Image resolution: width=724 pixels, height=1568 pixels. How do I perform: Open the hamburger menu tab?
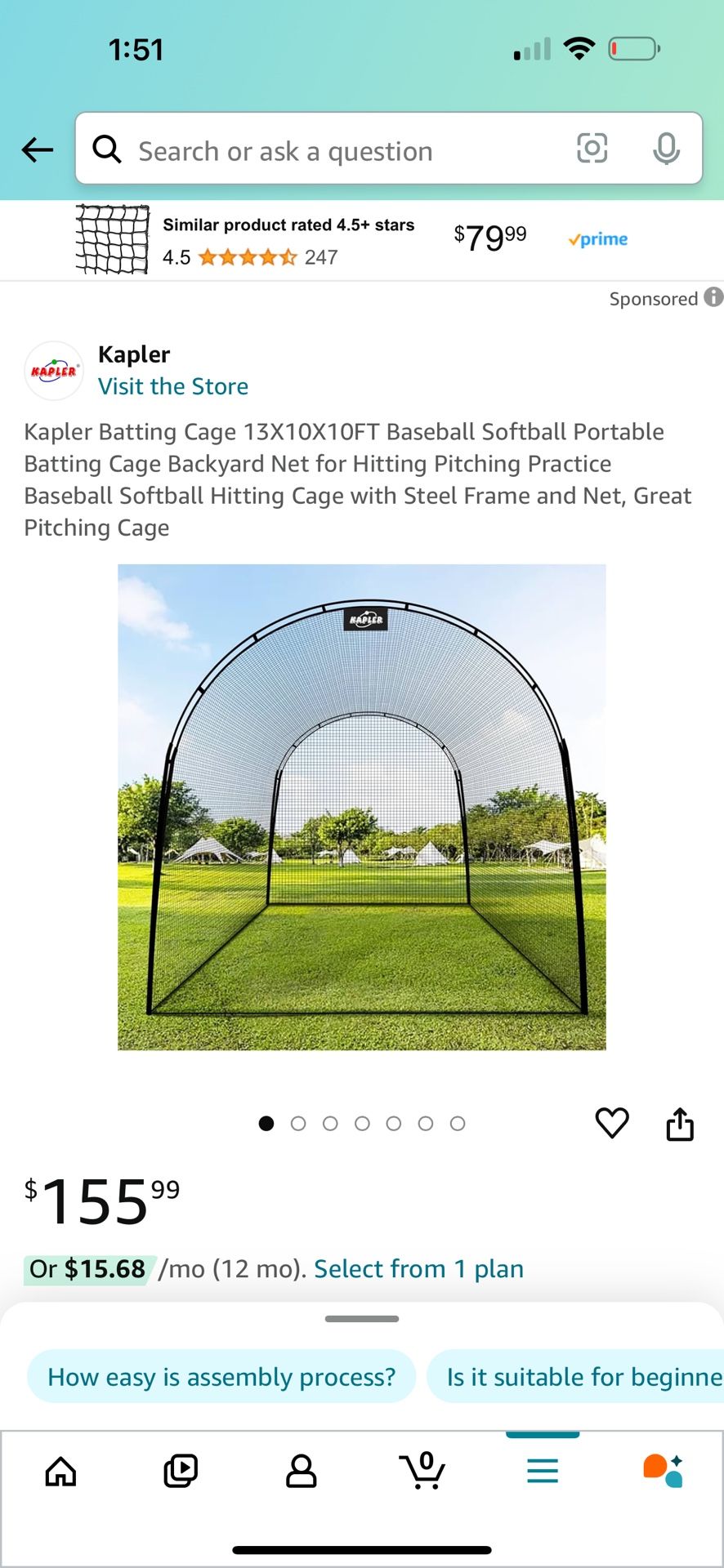[x=543, y=1472]
